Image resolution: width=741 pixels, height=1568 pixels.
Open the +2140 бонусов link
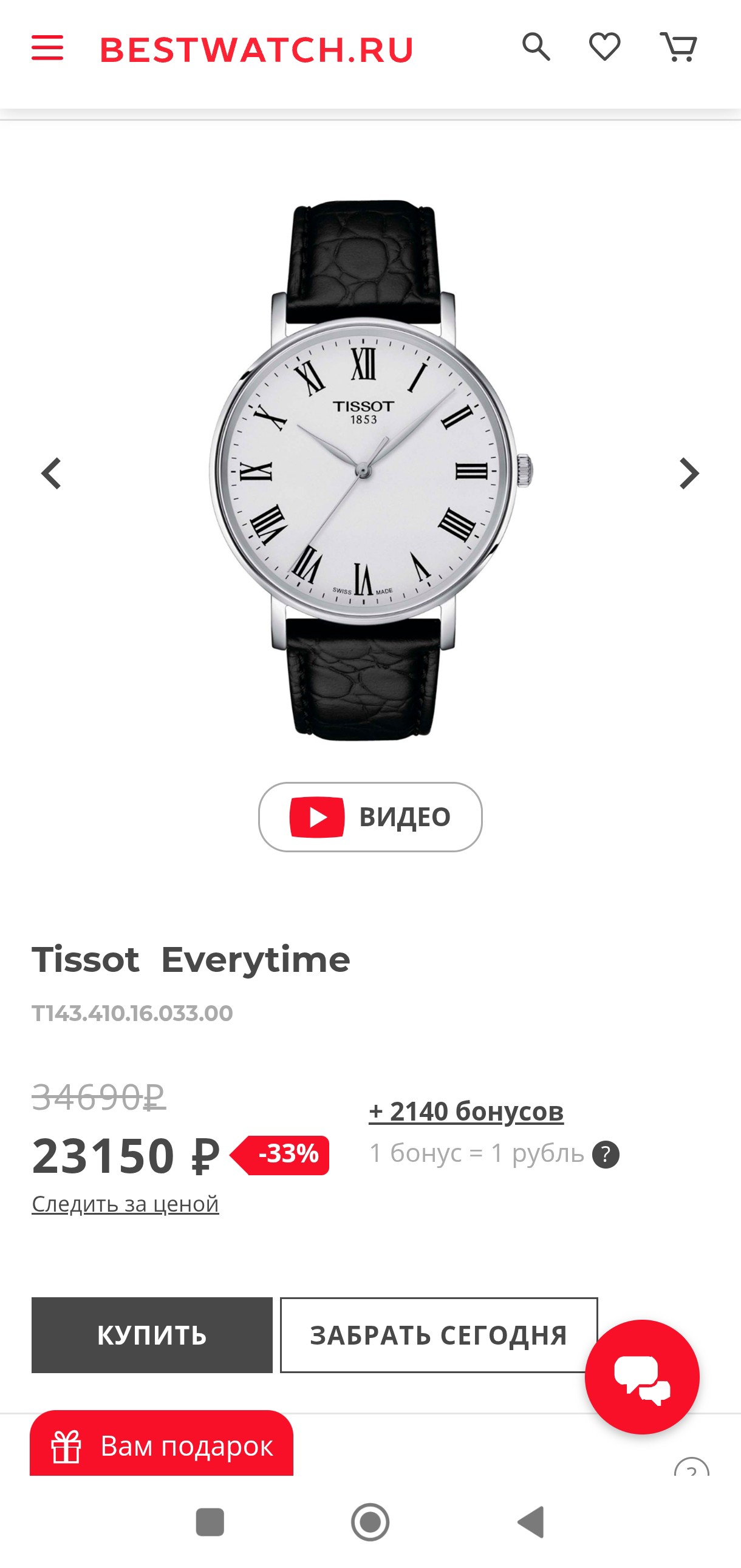[466, 1111]
